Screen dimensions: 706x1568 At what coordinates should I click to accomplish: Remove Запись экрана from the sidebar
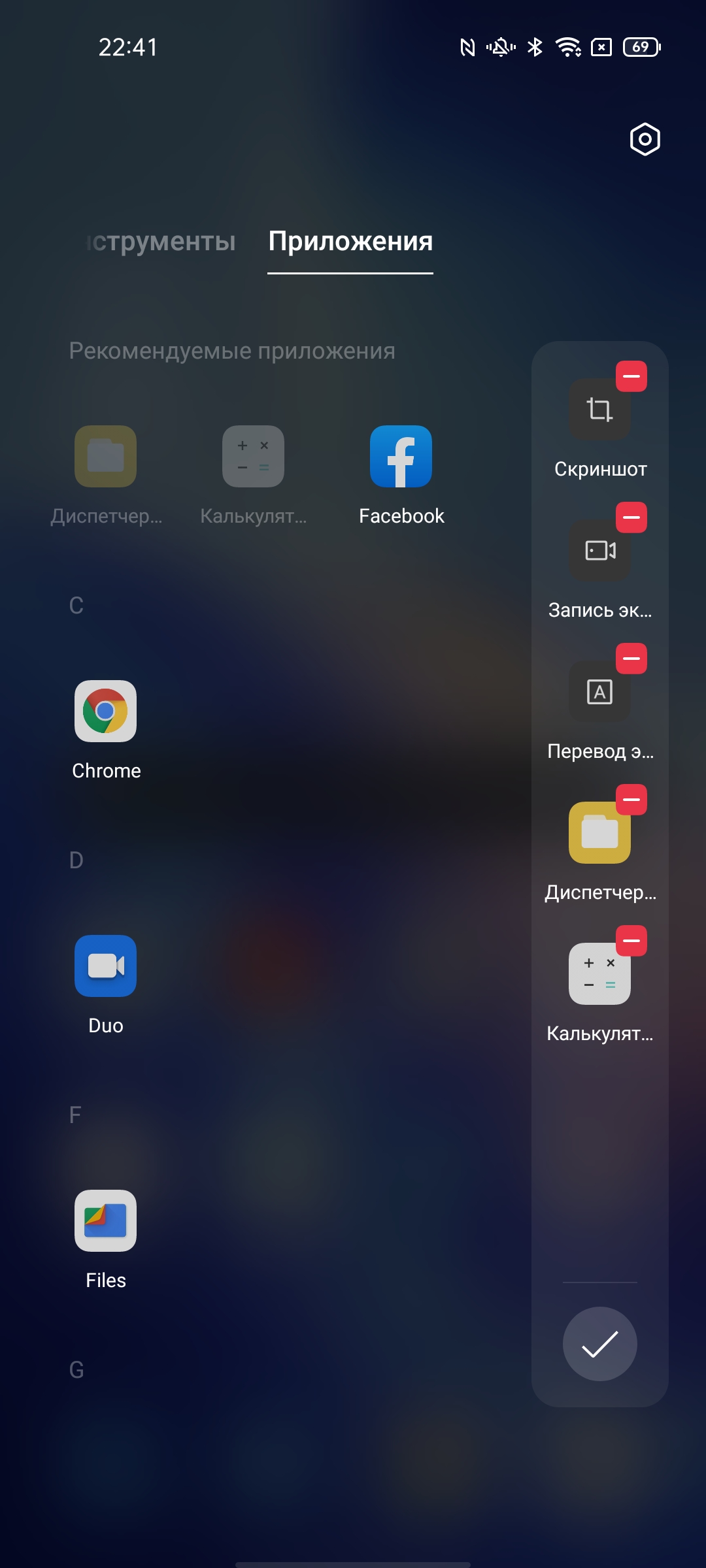(631, 517)
